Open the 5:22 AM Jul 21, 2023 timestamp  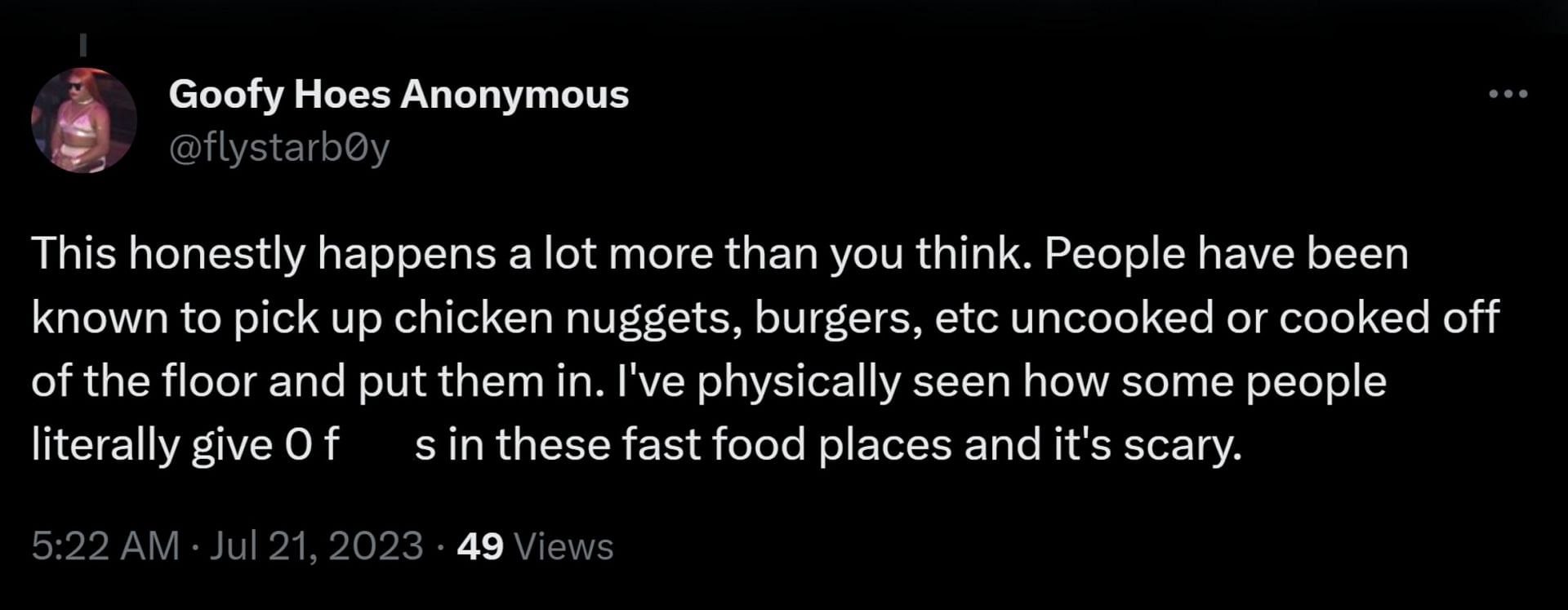pos(227,546)
